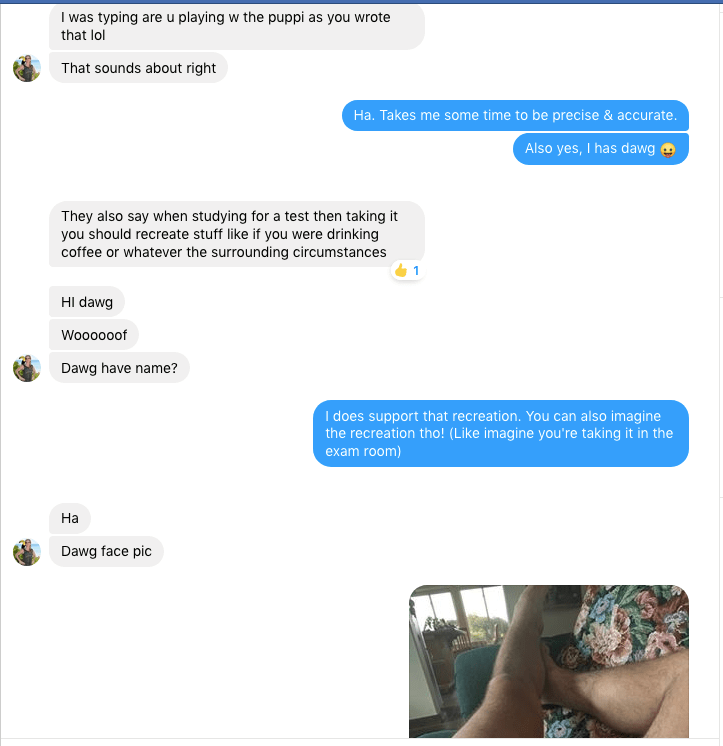
Task: Click the 'Dawg face pic' message
Action: pos(106,551)
